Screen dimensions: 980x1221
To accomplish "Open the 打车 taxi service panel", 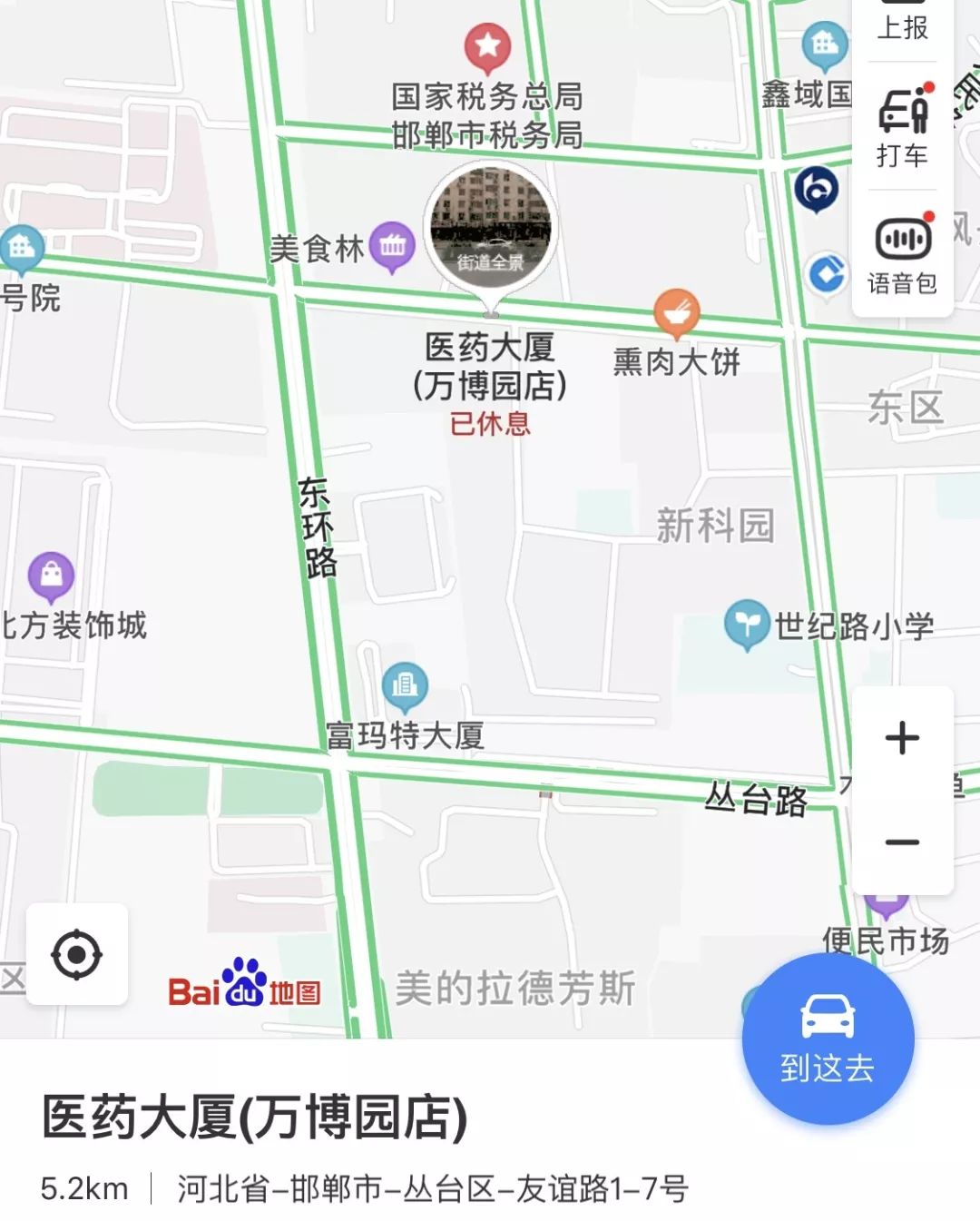I will pos(903,127).
